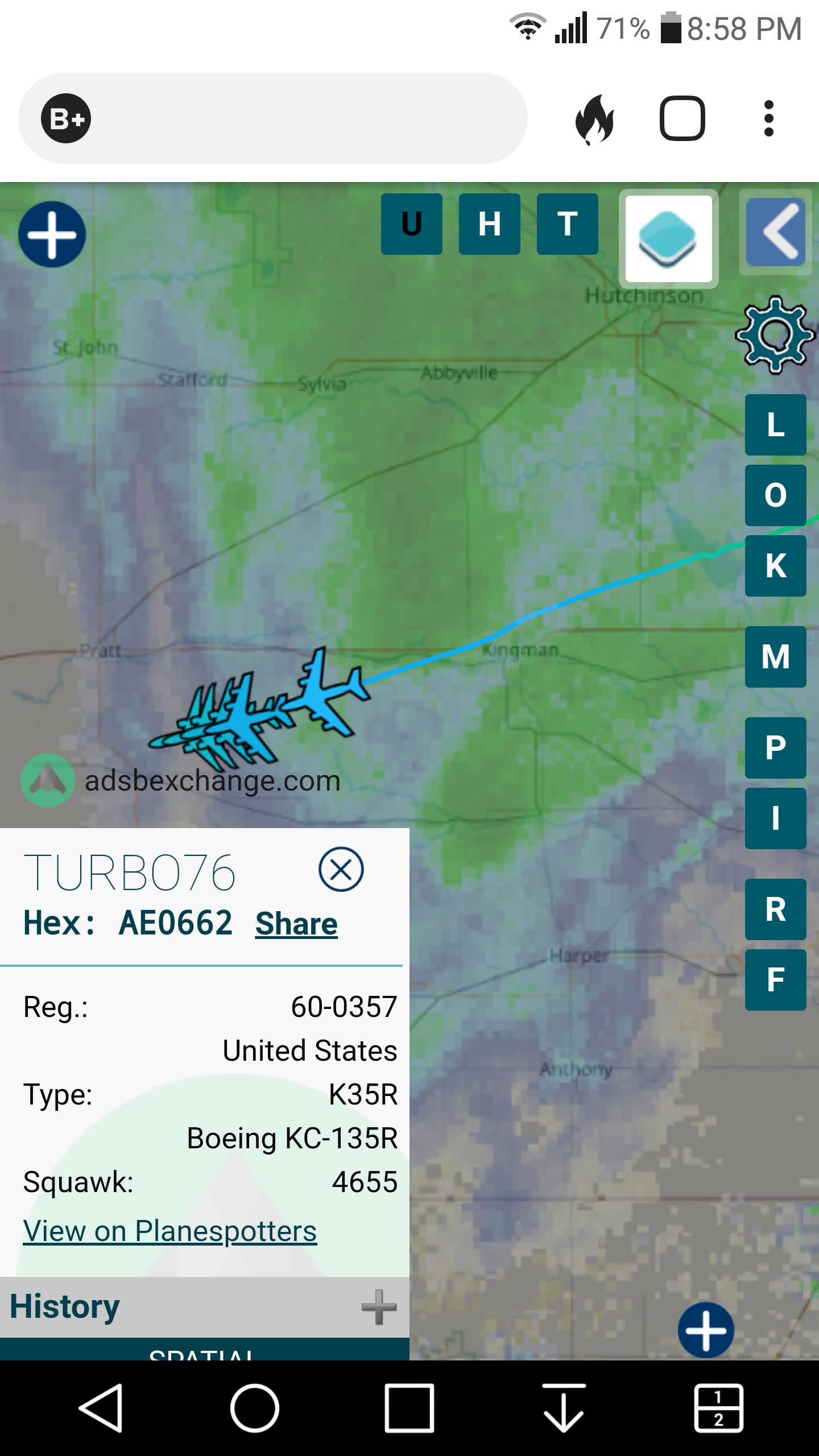Tap the L map toggle button

coord(776,425)
